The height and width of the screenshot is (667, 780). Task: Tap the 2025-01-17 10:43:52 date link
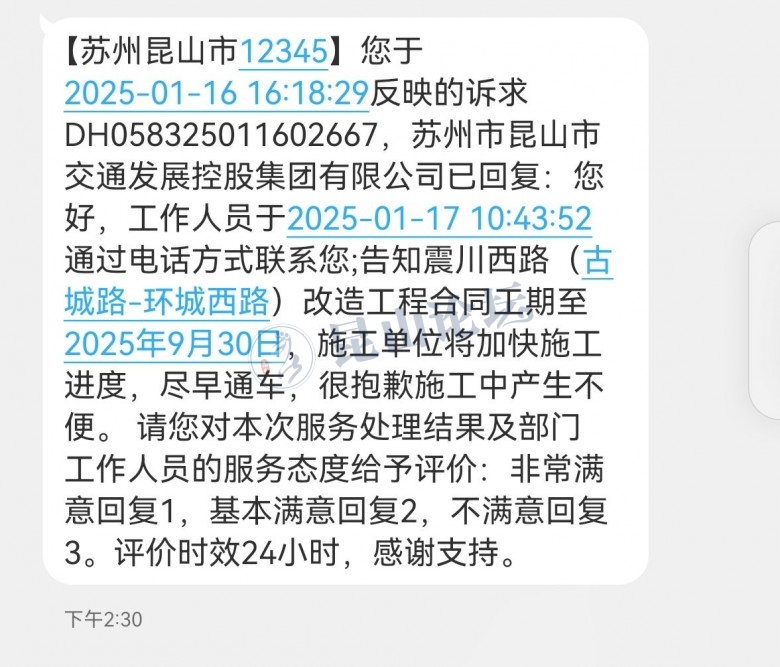tap(439, 218)
